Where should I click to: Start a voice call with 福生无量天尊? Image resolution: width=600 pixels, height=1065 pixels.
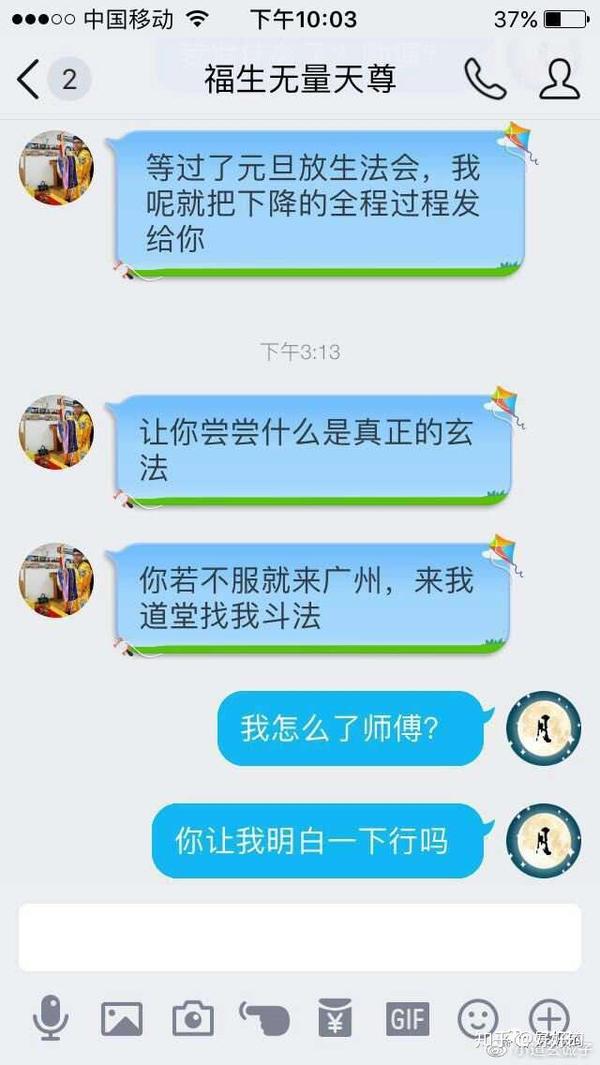pos(484,79)
